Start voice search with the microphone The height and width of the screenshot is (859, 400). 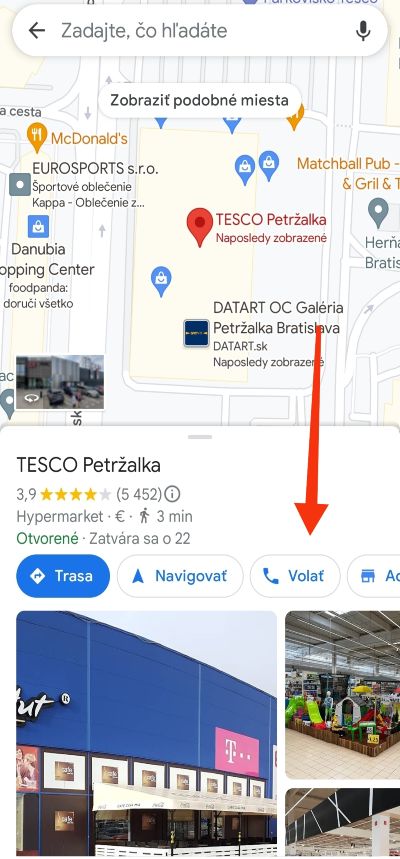pyautogui.click(x=363, y=31)
